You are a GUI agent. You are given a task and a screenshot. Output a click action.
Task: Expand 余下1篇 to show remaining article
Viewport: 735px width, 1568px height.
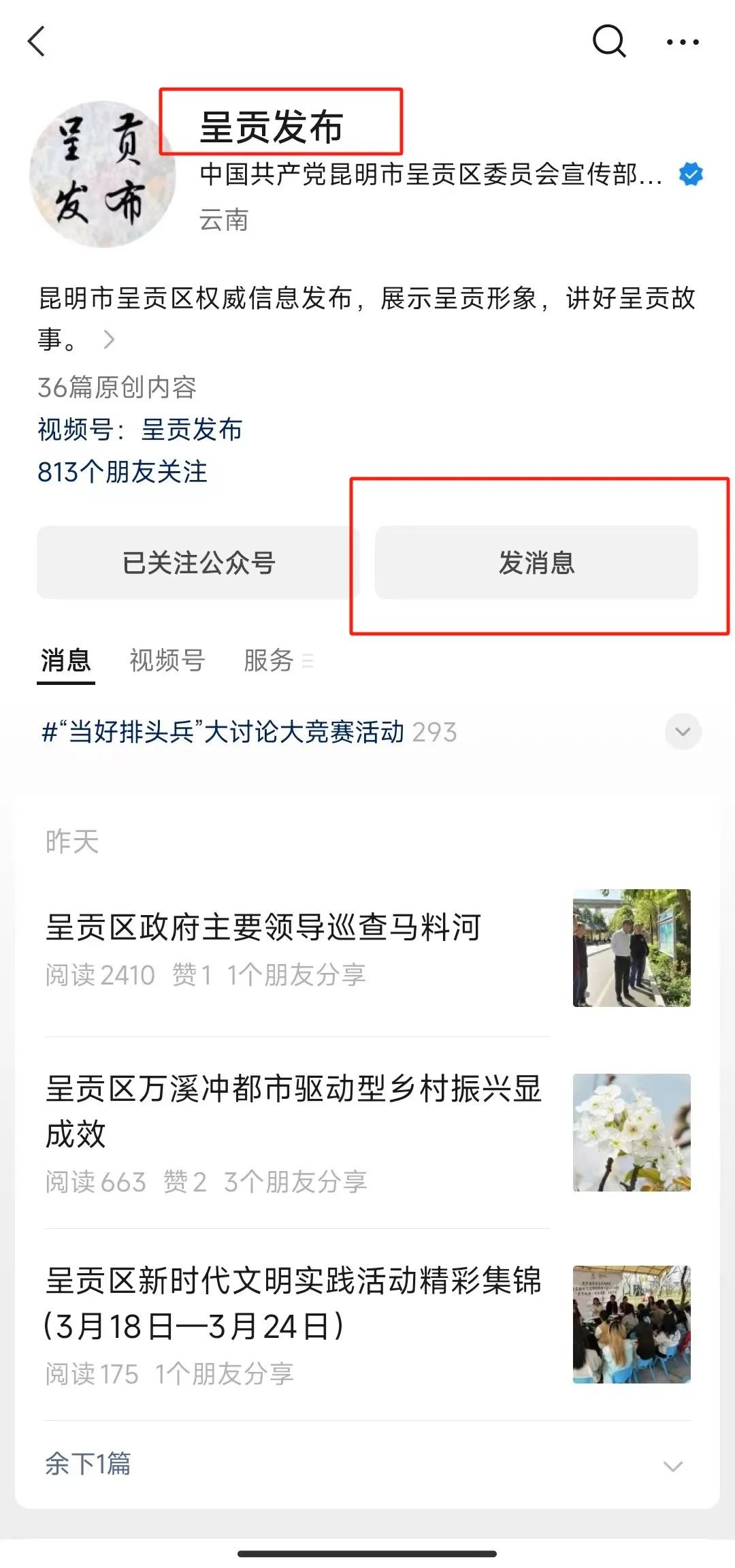pyautogui.click(x=367, y=1463)
